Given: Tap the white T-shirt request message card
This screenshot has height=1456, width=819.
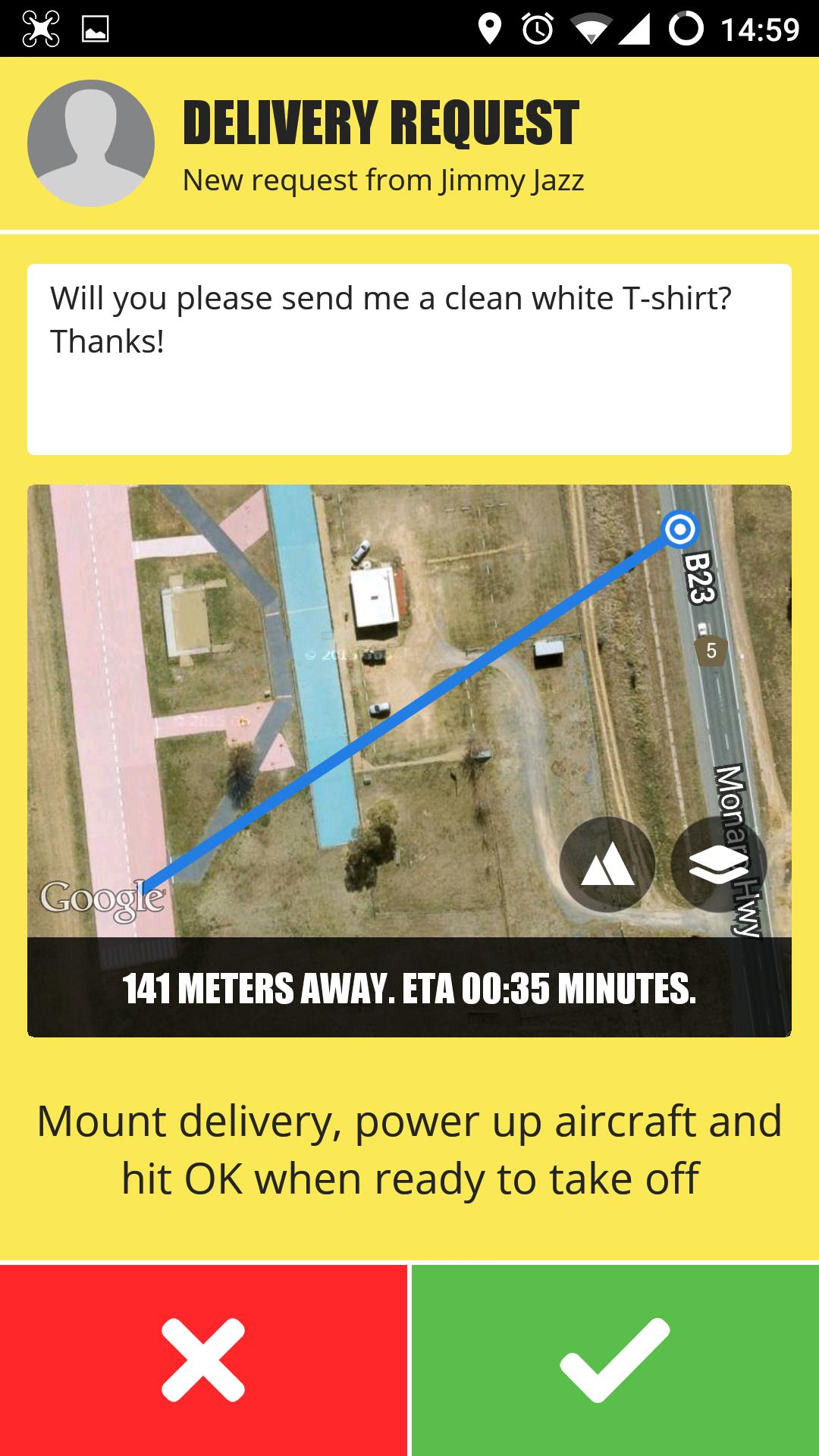Looking at the screenshot, I should [x=409, y=356].
